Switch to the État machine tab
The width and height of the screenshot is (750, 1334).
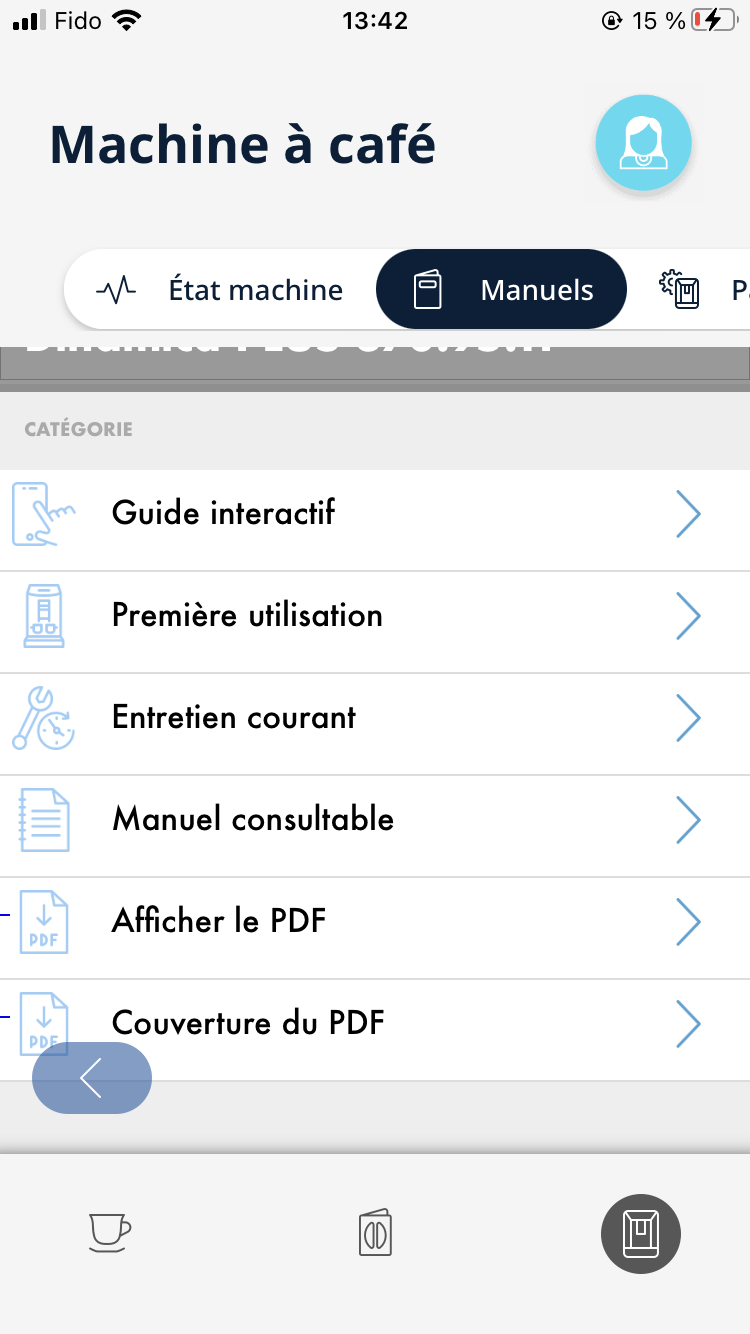(220, 290)
